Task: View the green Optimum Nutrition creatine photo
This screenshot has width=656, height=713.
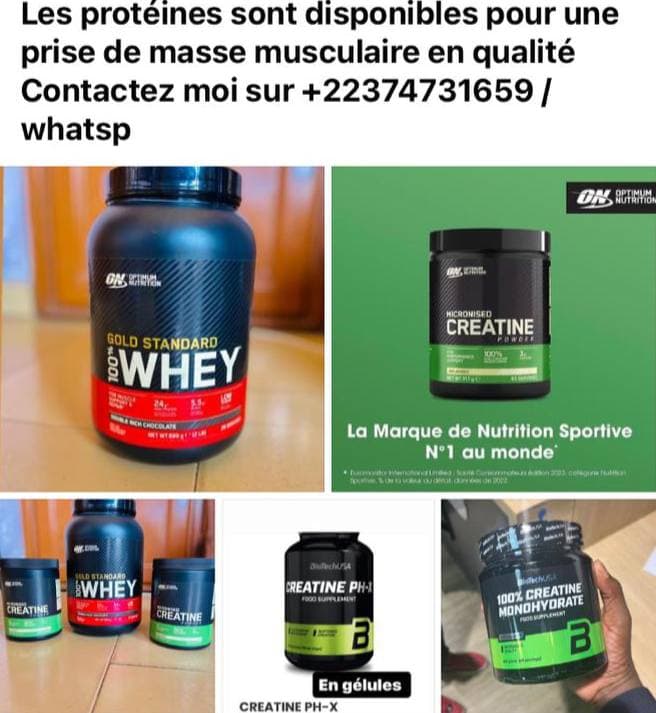Action: coord(493,328)
